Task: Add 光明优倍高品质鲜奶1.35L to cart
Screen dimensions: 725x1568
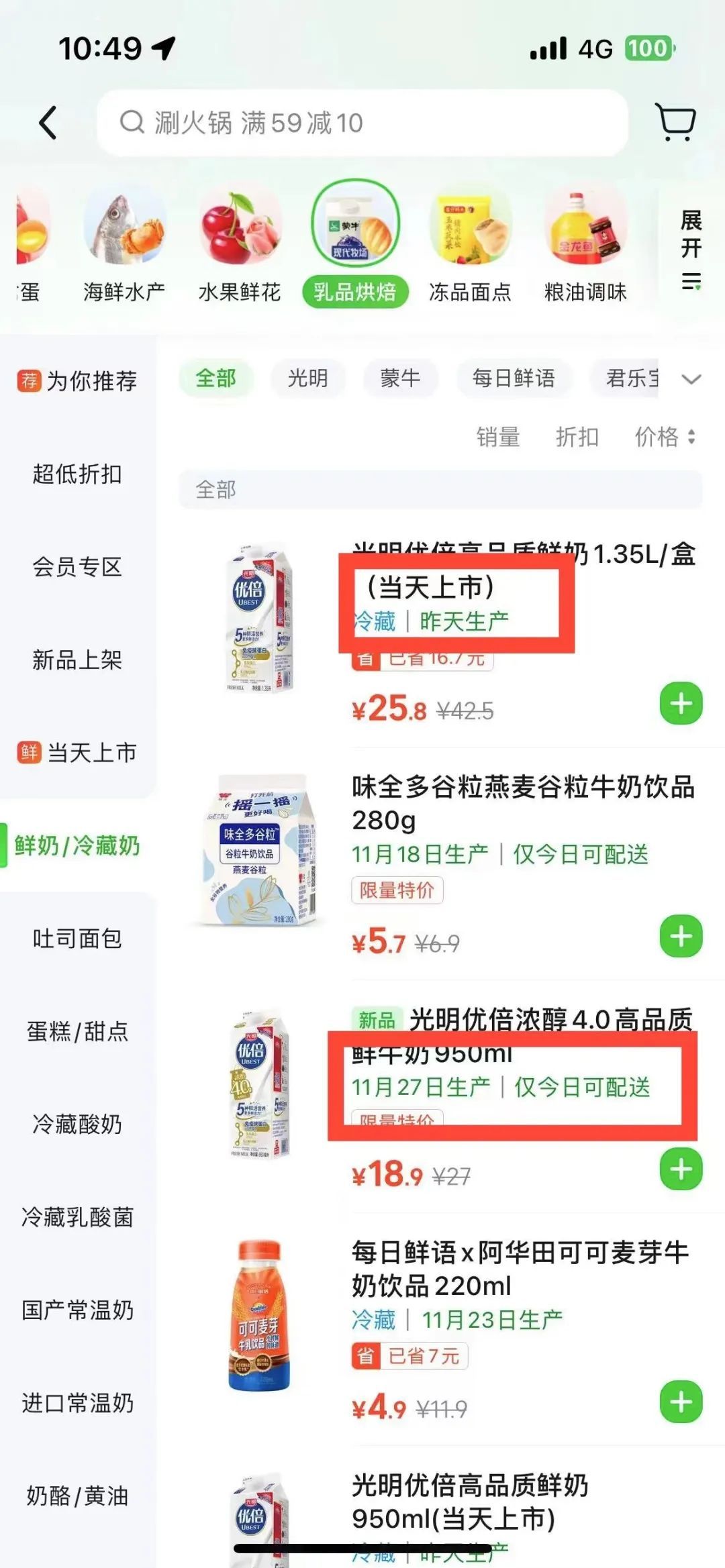Action: coord(681,704)
